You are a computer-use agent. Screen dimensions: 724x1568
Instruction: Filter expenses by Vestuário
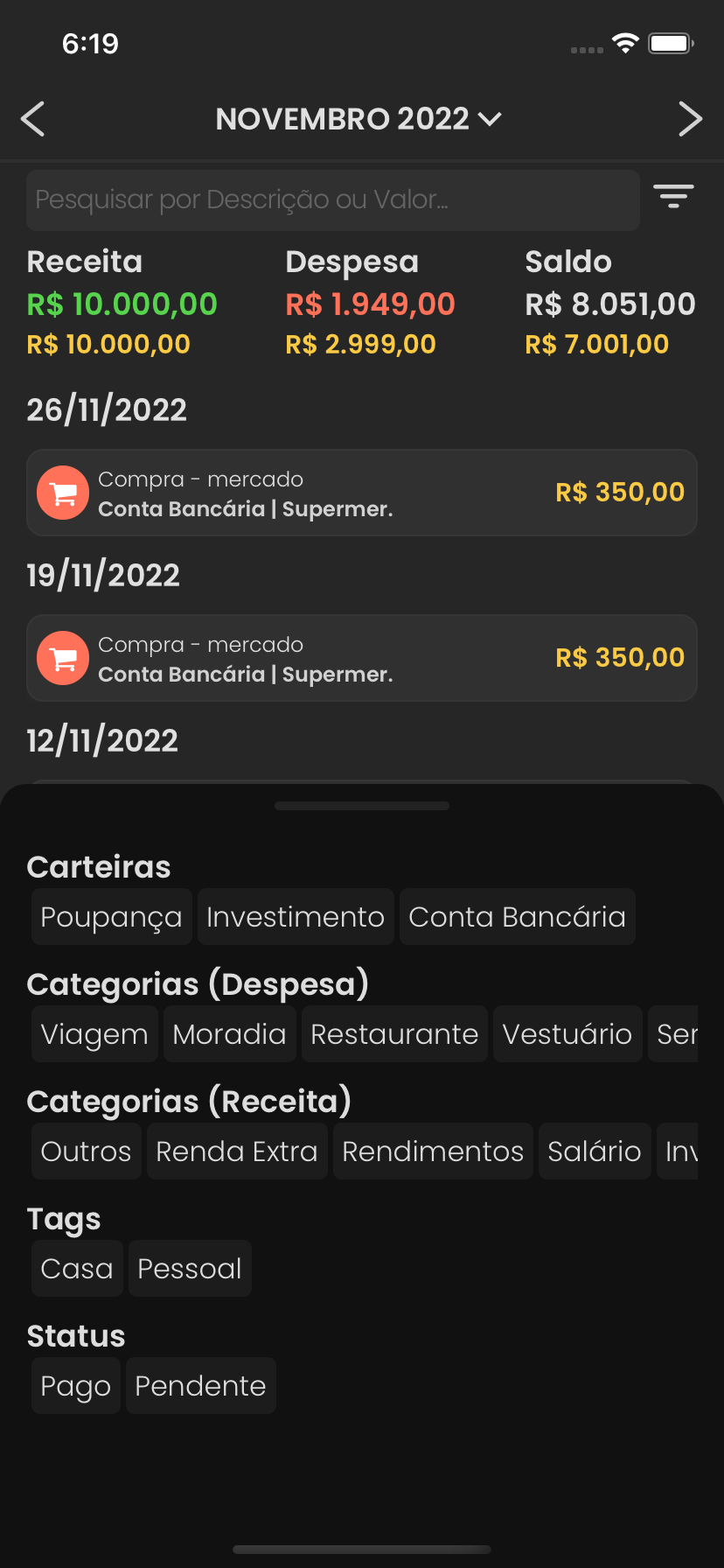pos(567,1034)
